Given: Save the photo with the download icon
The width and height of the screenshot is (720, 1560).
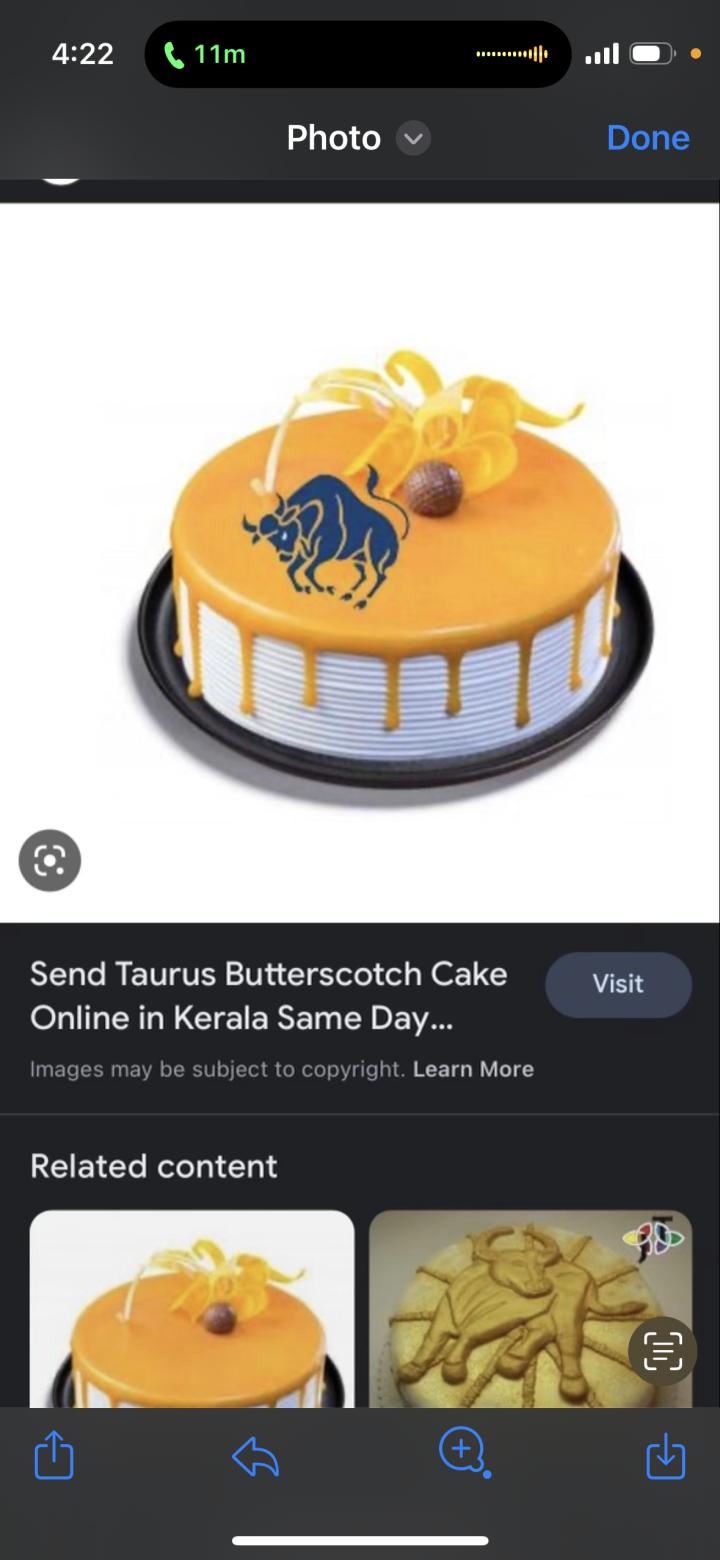Looking at the screenshot, I should click(665, 1455).
